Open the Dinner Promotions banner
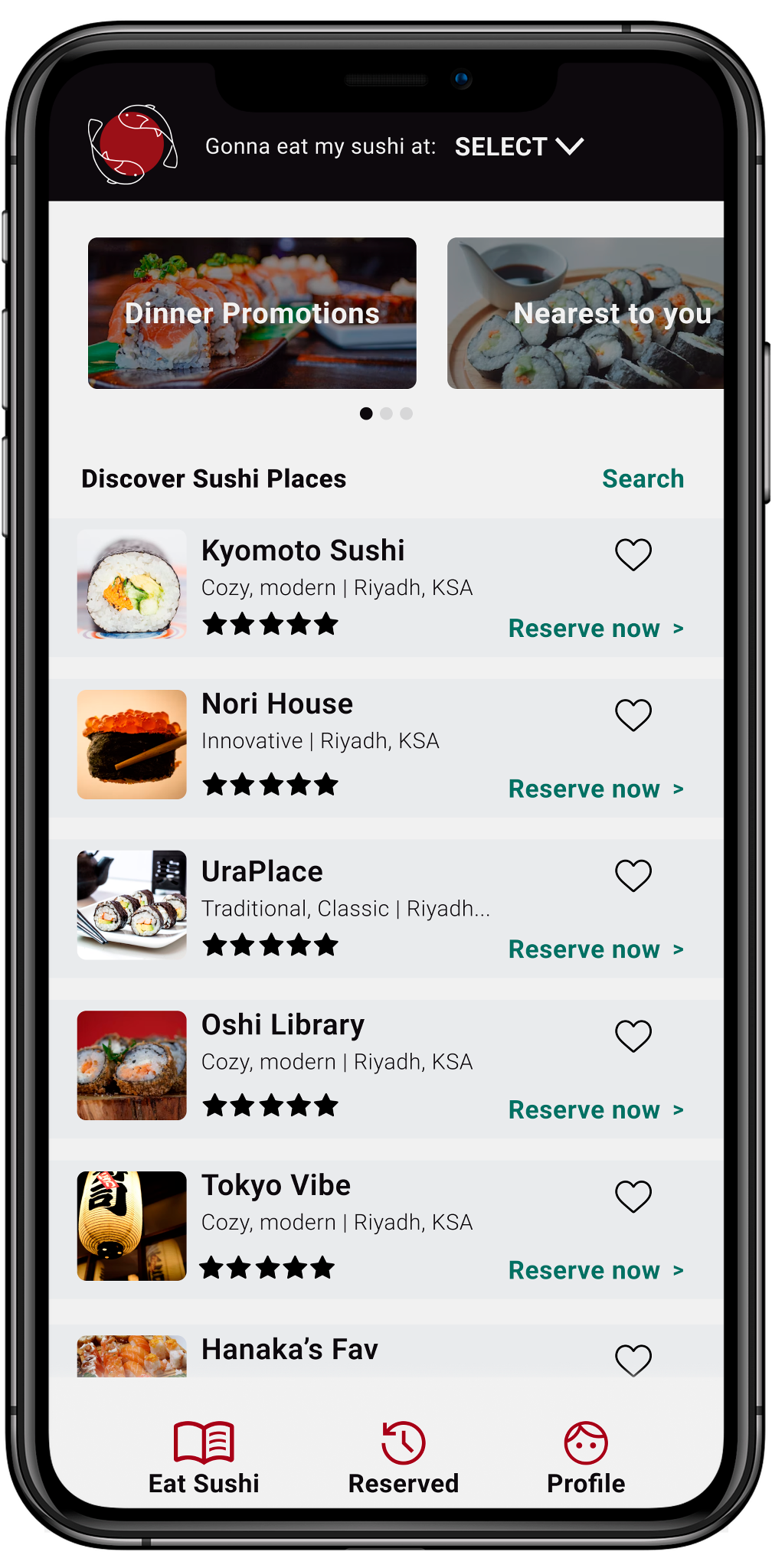The image size is (772, 1568). pos(252,313)
